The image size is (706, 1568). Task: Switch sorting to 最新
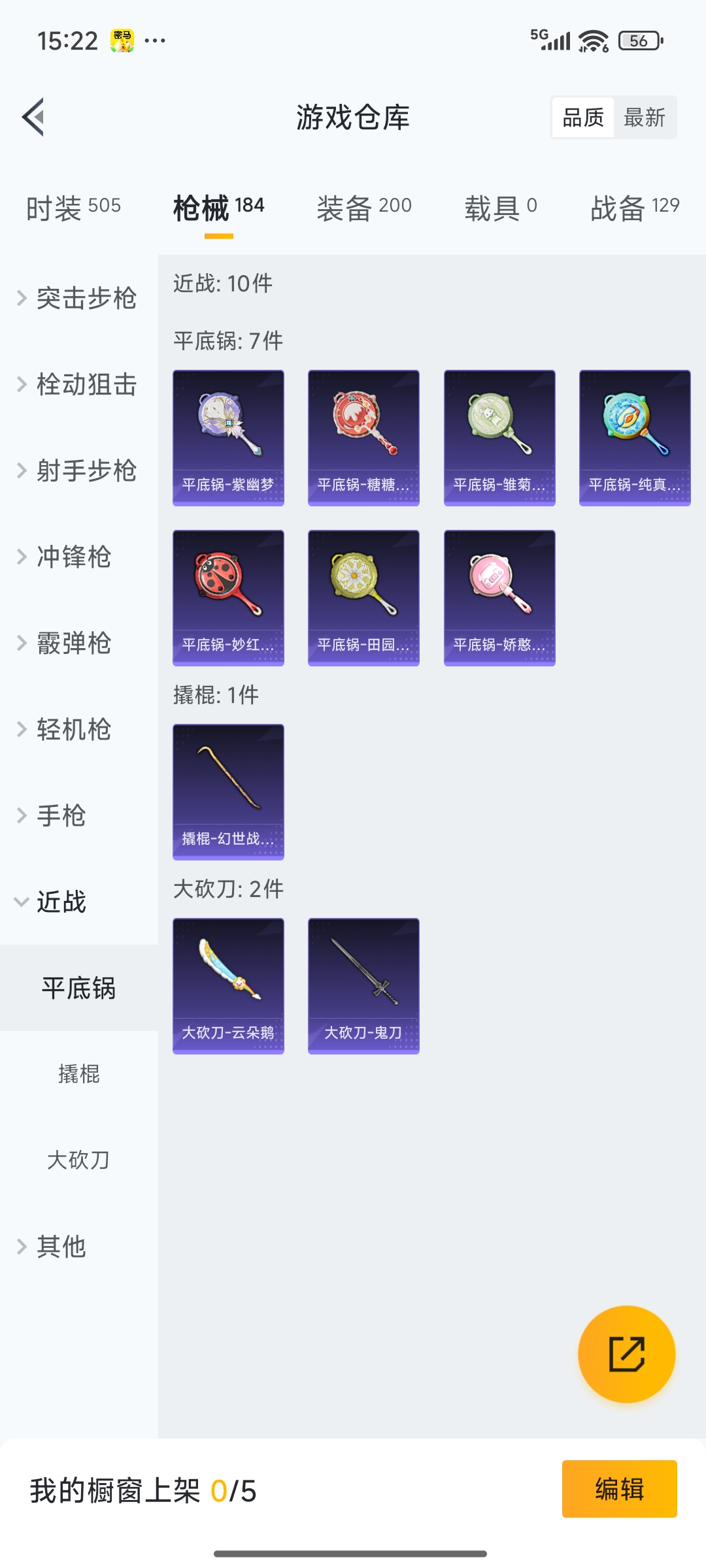(x=645, y=118)
